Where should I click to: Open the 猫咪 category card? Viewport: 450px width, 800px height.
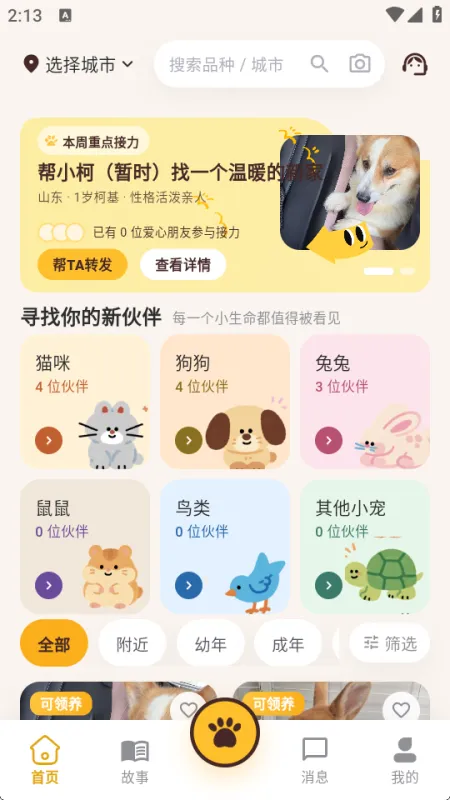[x=85, y=402]
